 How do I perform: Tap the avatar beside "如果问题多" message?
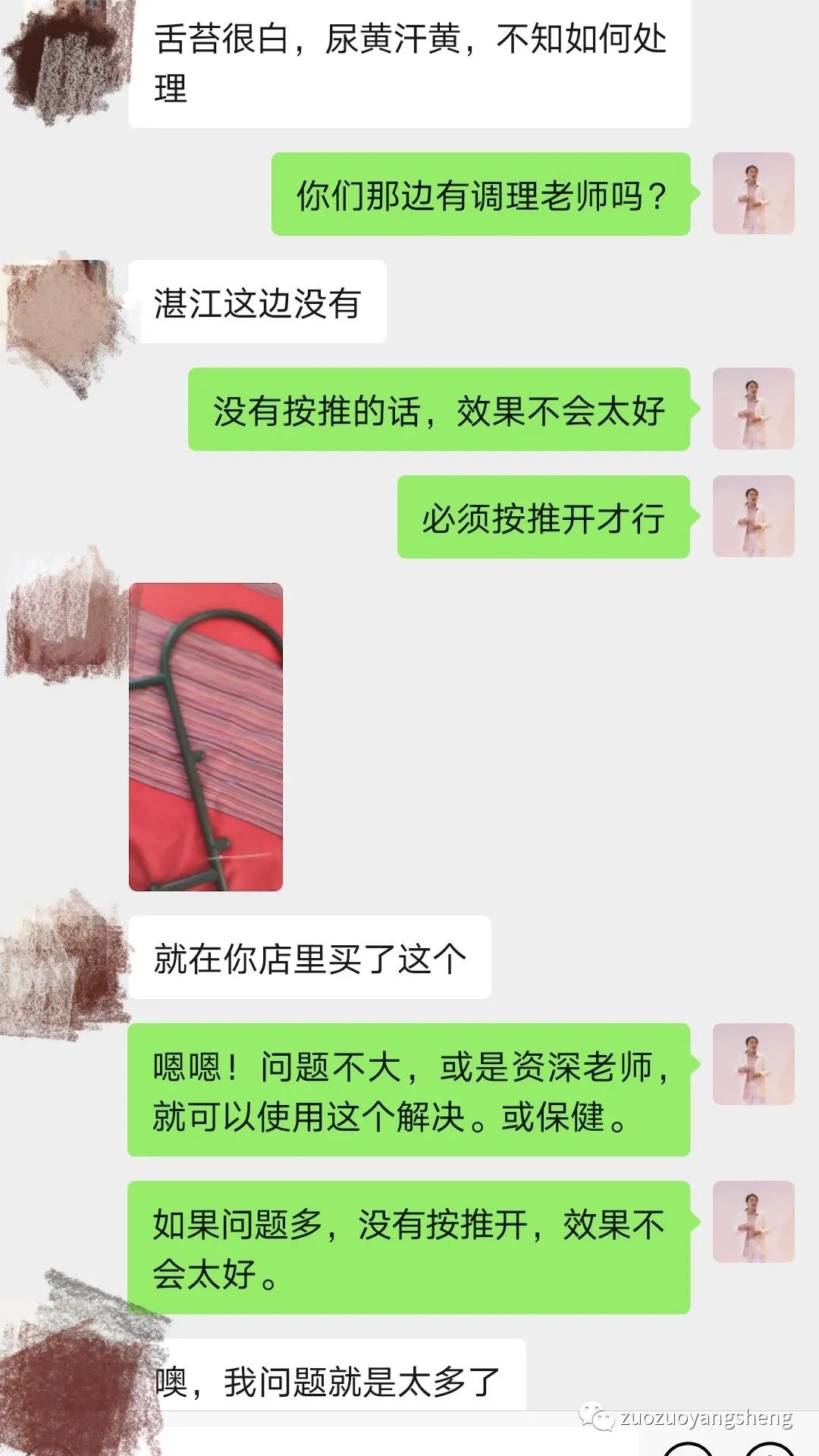coord(754,1220)
